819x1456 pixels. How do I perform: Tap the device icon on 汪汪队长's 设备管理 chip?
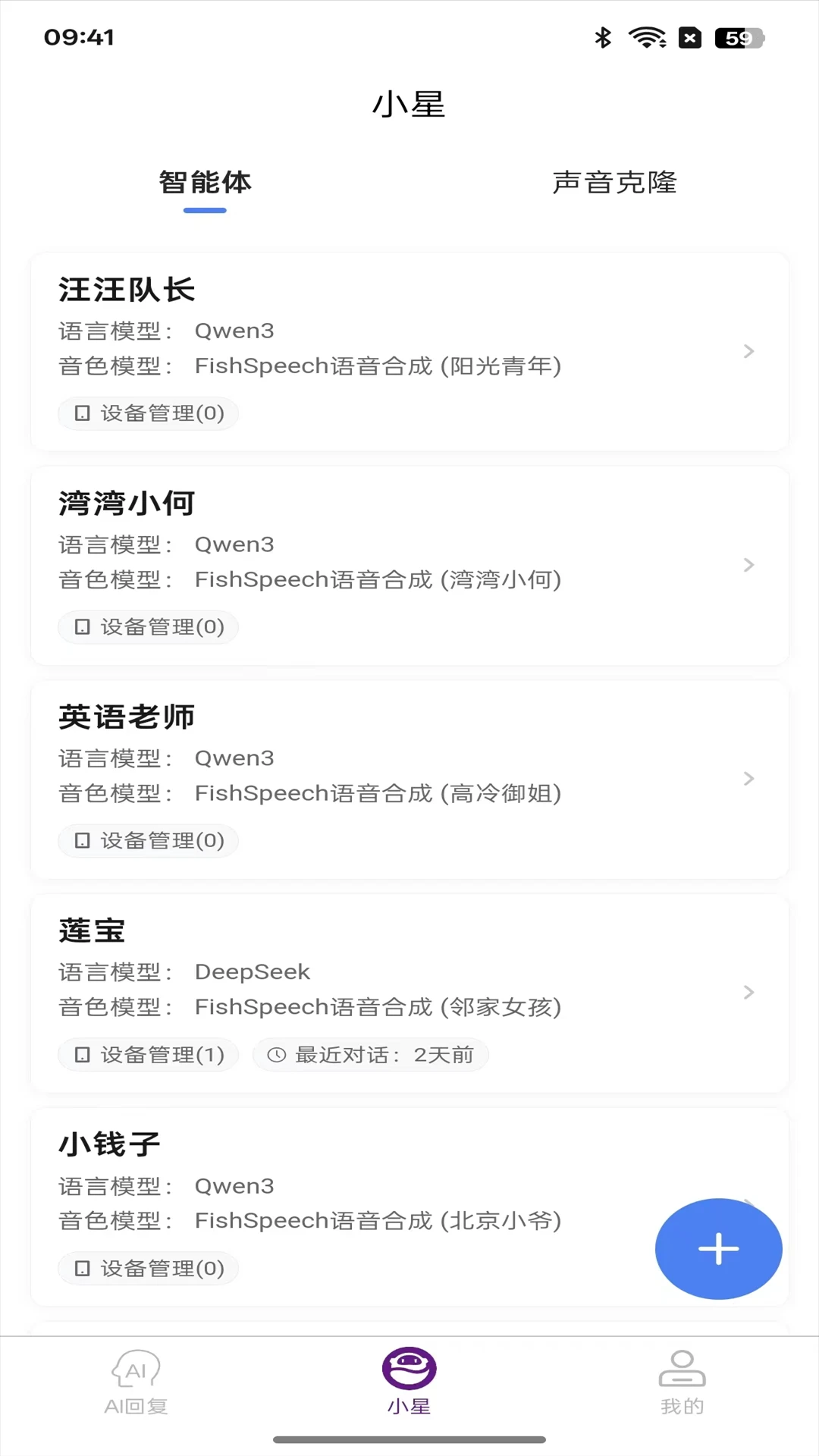click(82, 413)
